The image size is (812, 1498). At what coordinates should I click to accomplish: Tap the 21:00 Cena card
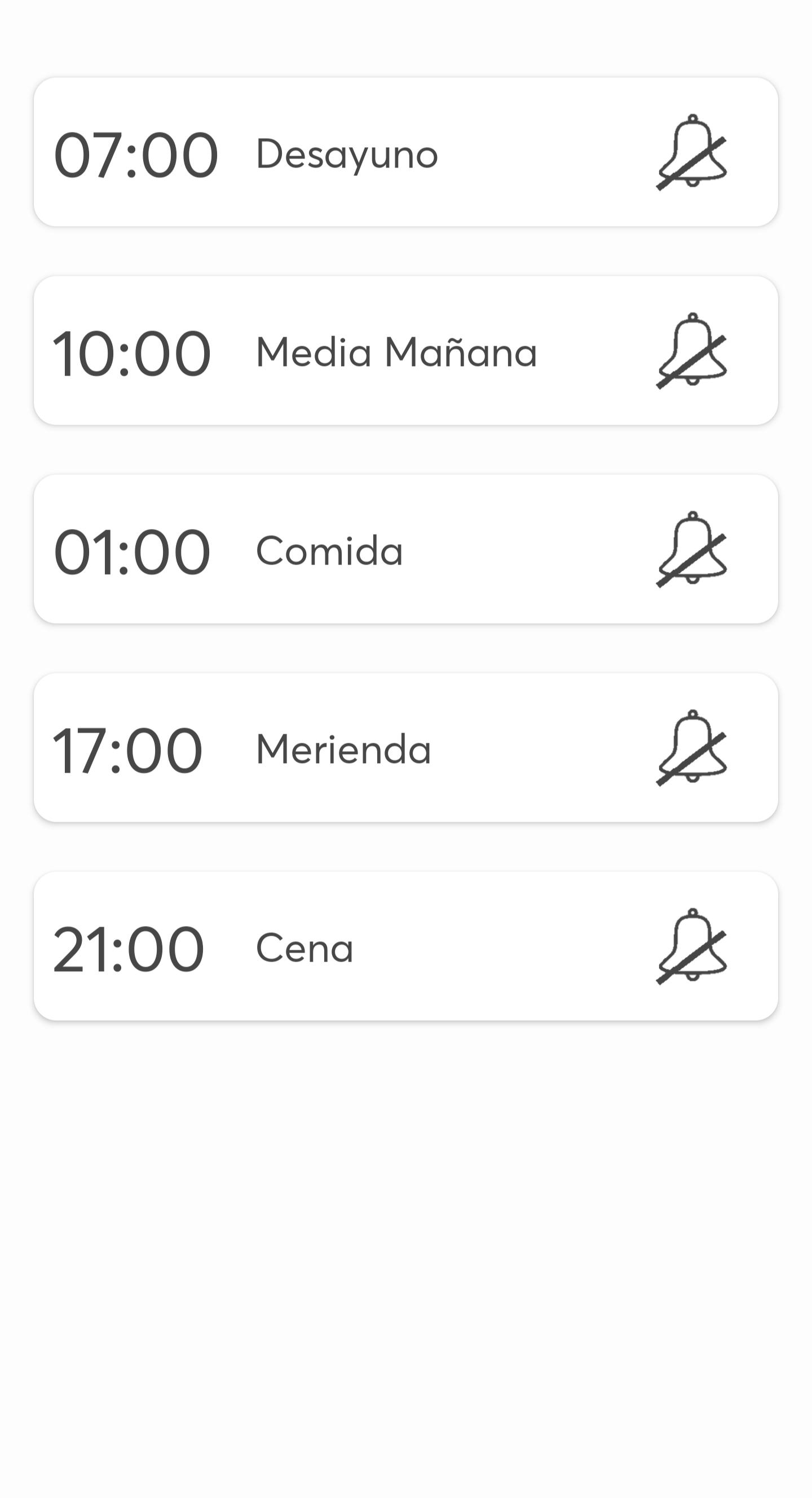405,946
